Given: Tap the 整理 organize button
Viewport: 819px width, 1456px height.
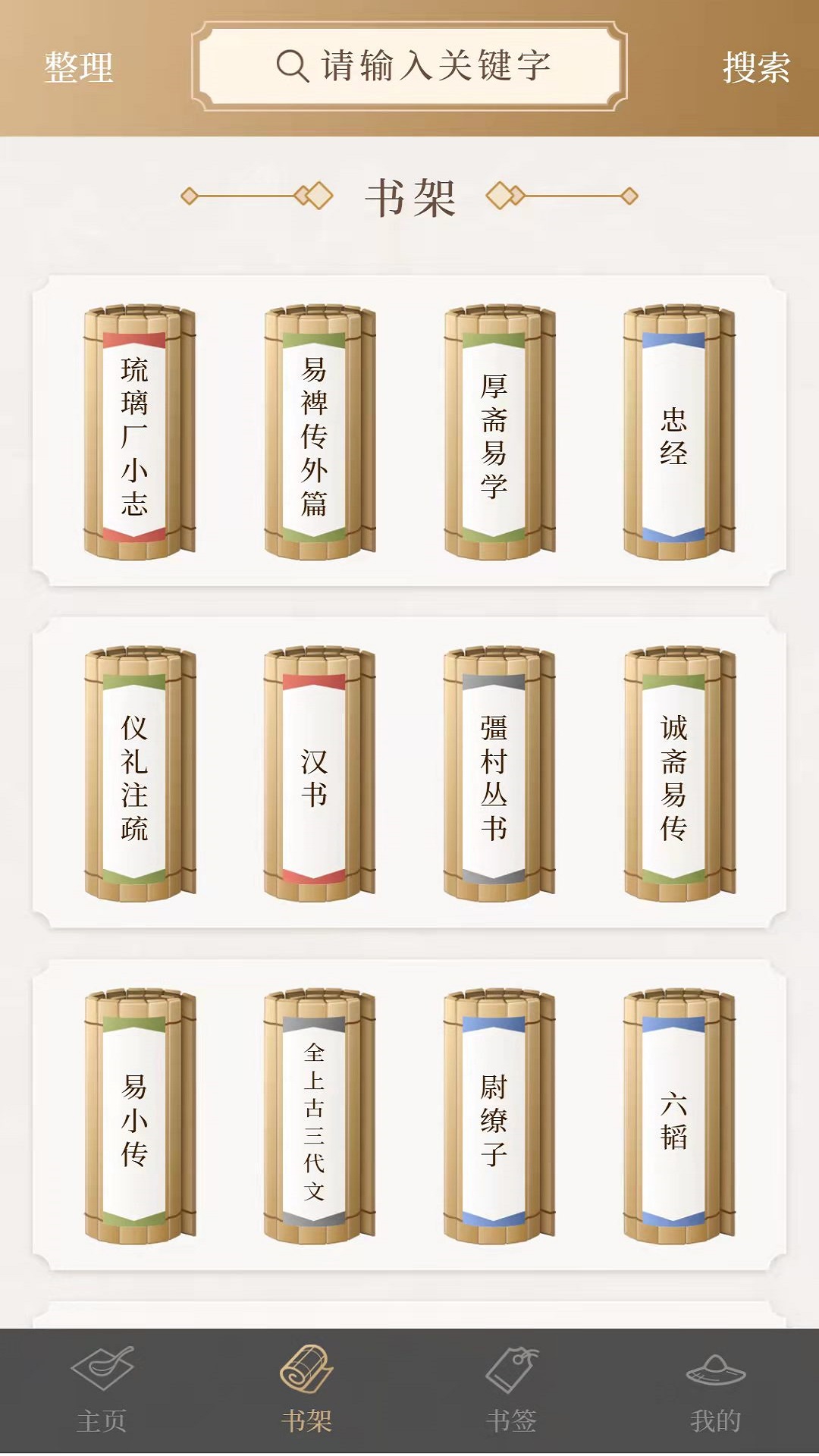Looking at the screenshot, I should [78, 67].
